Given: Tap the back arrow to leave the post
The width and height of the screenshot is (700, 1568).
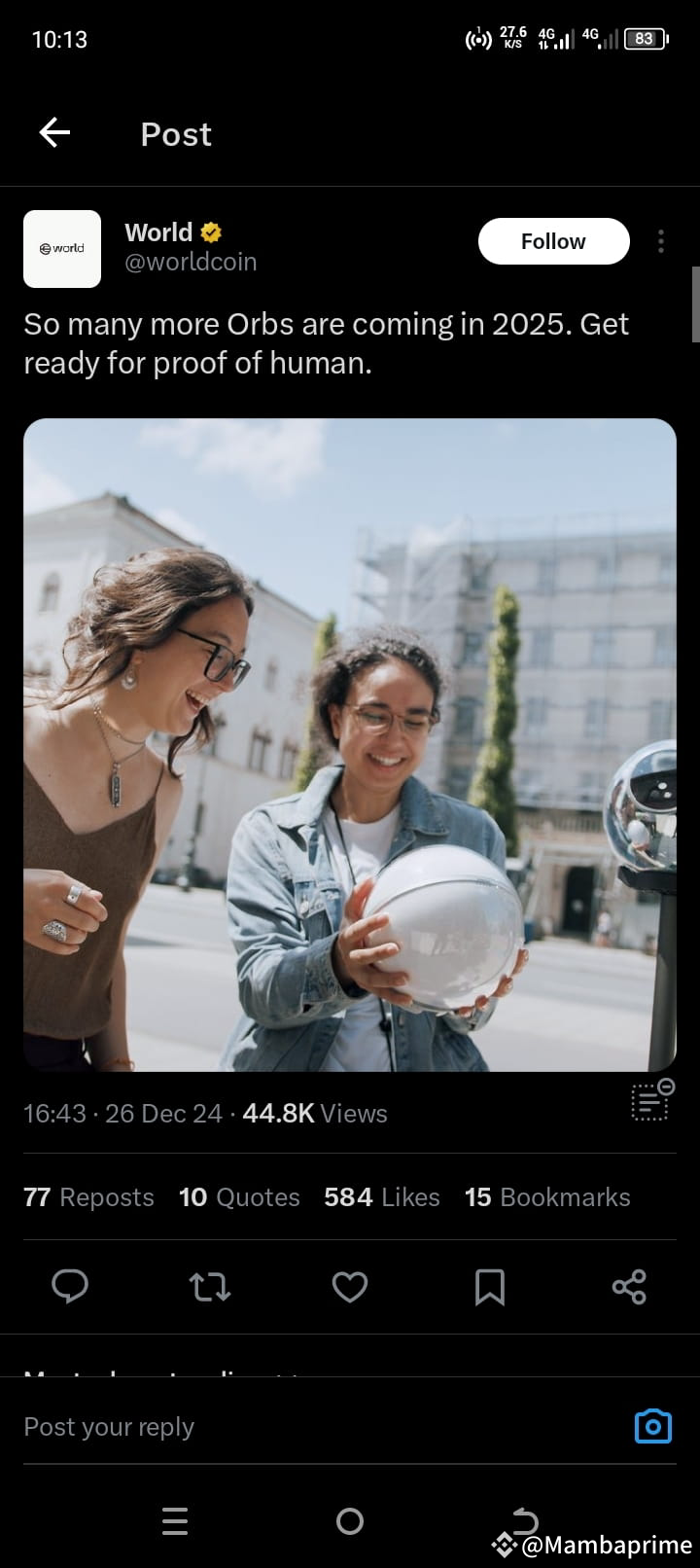Looking at the screenshot, I should (53, 132).
